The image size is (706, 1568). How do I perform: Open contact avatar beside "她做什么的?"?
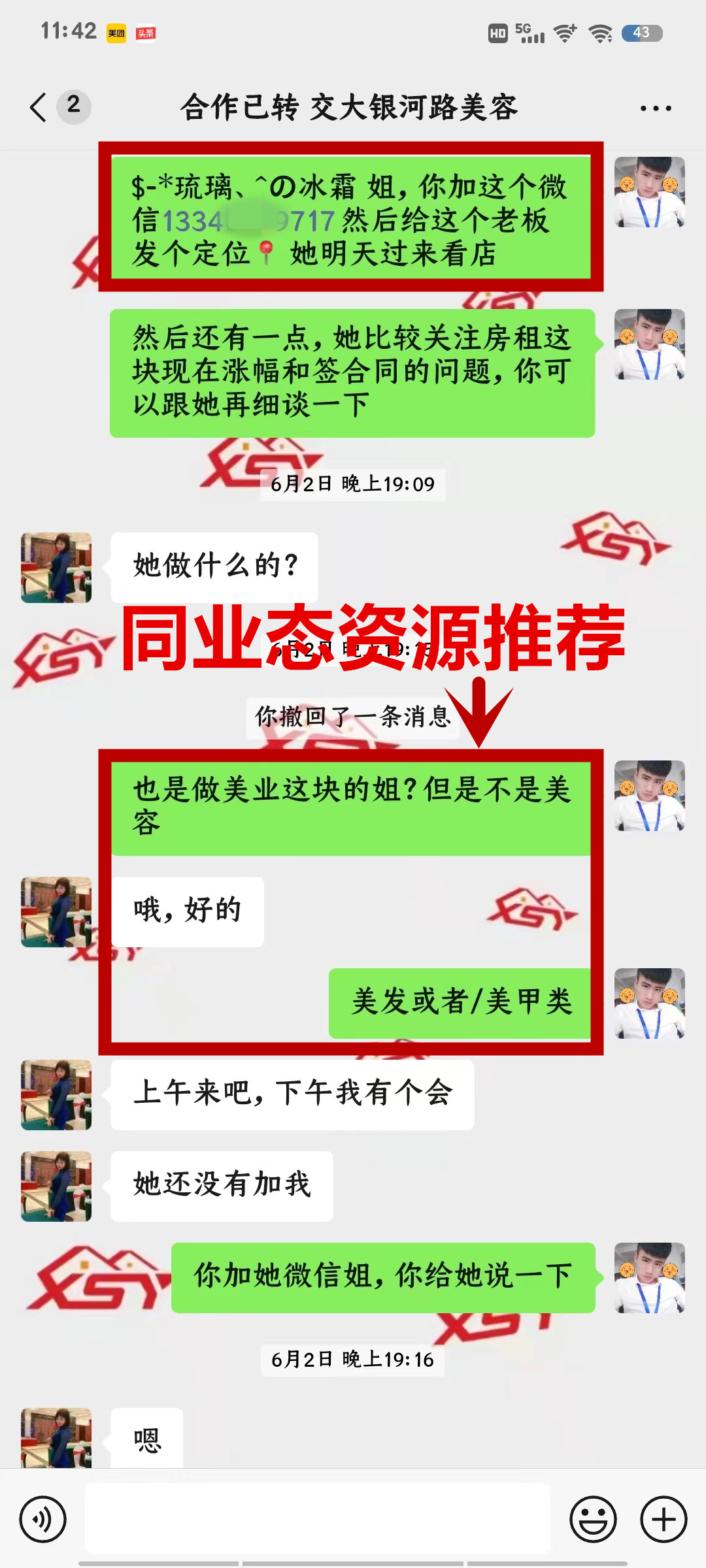pos(56,568)
